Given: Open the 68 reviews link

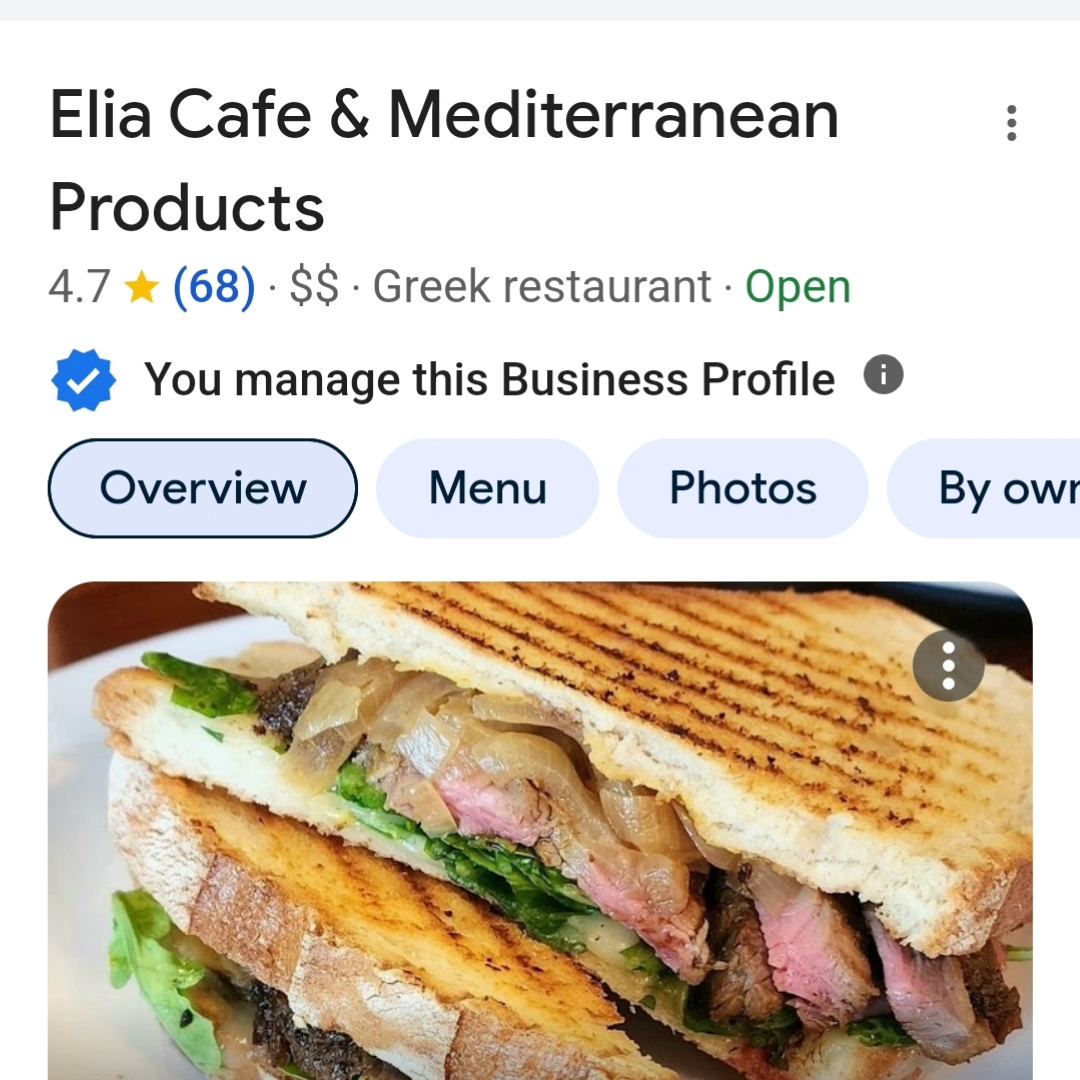Looking at the screenshot, I should coord(214,288).
